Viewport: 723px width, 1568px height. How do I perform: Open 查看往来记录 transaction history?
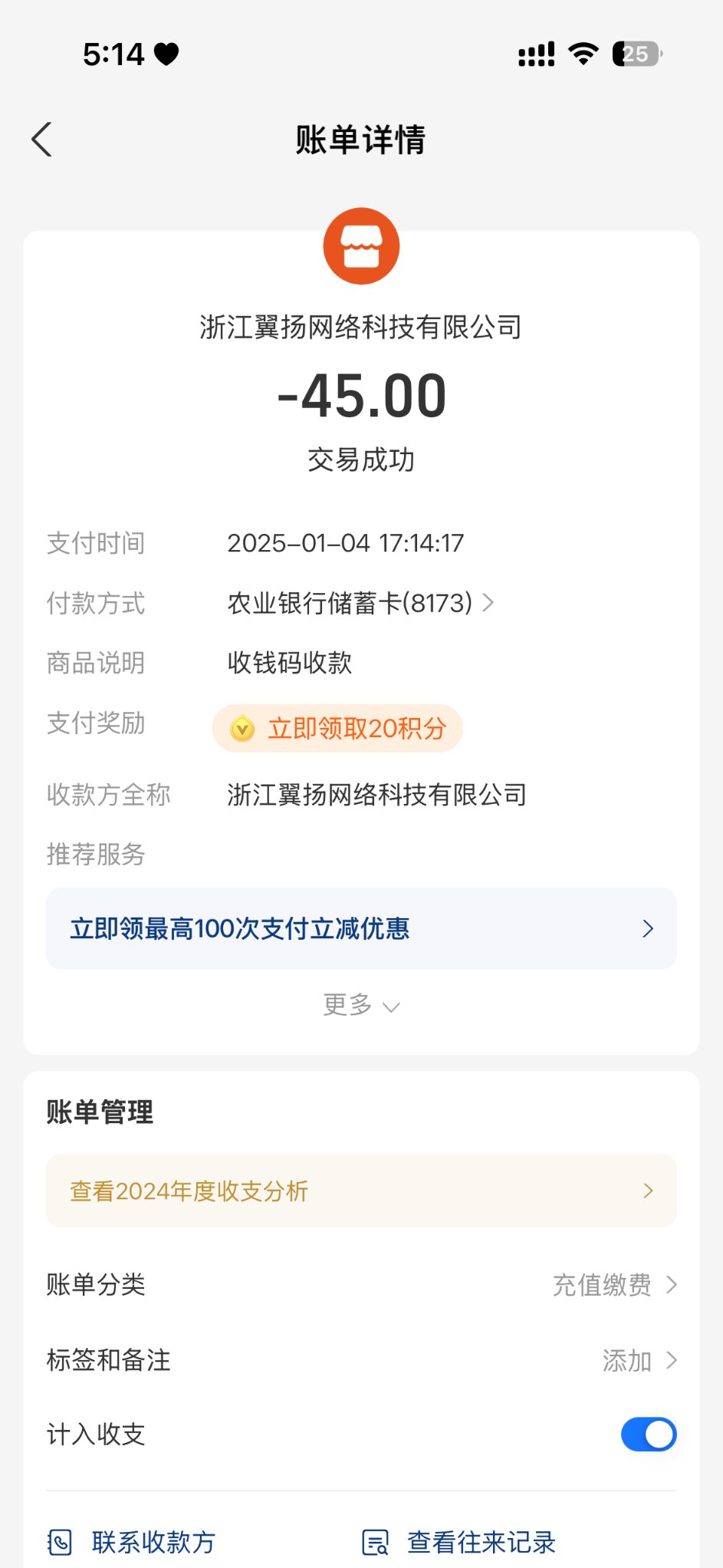tap(460, 1542)
